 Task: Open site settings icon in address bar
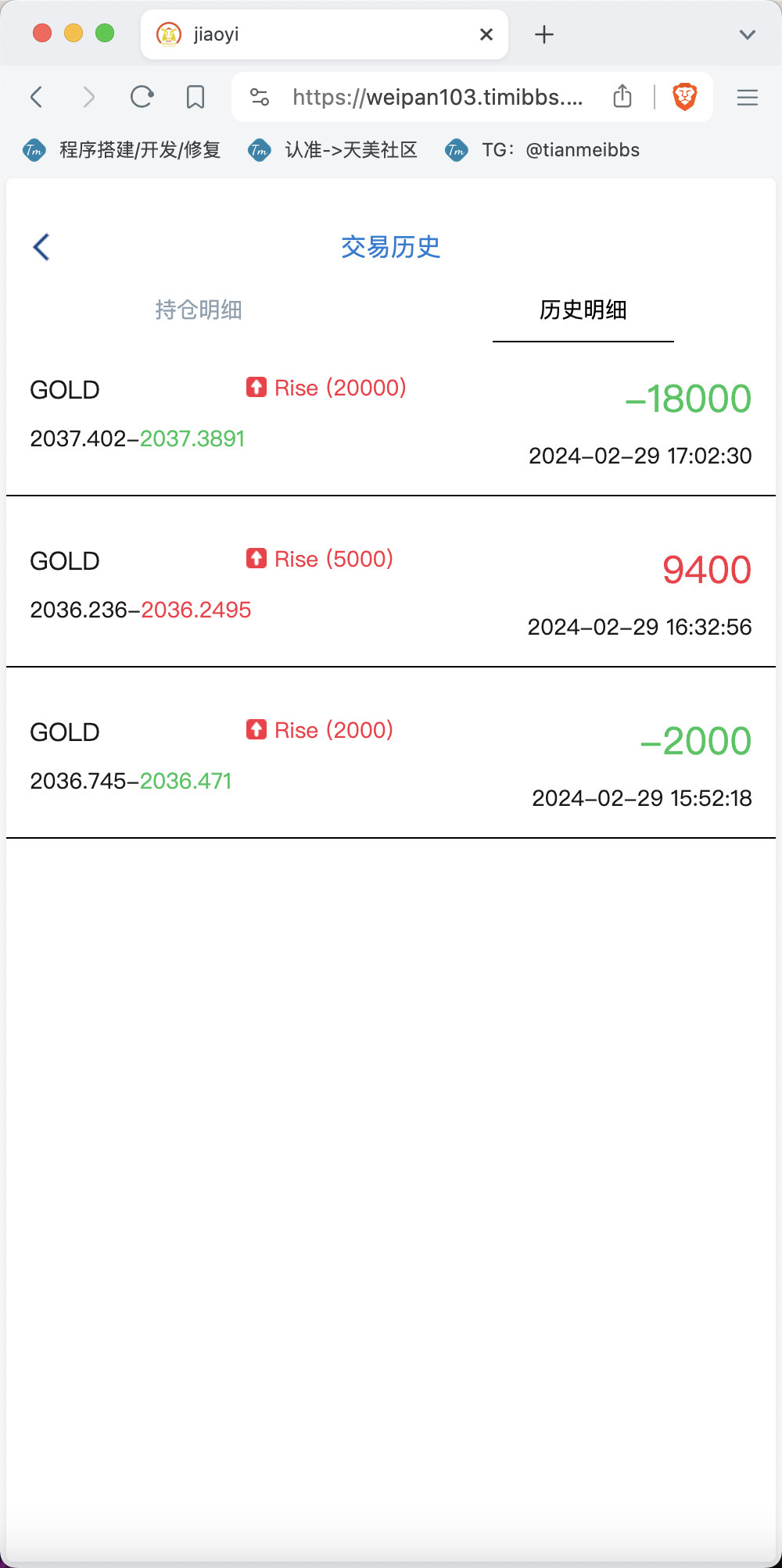click(260, 97)
